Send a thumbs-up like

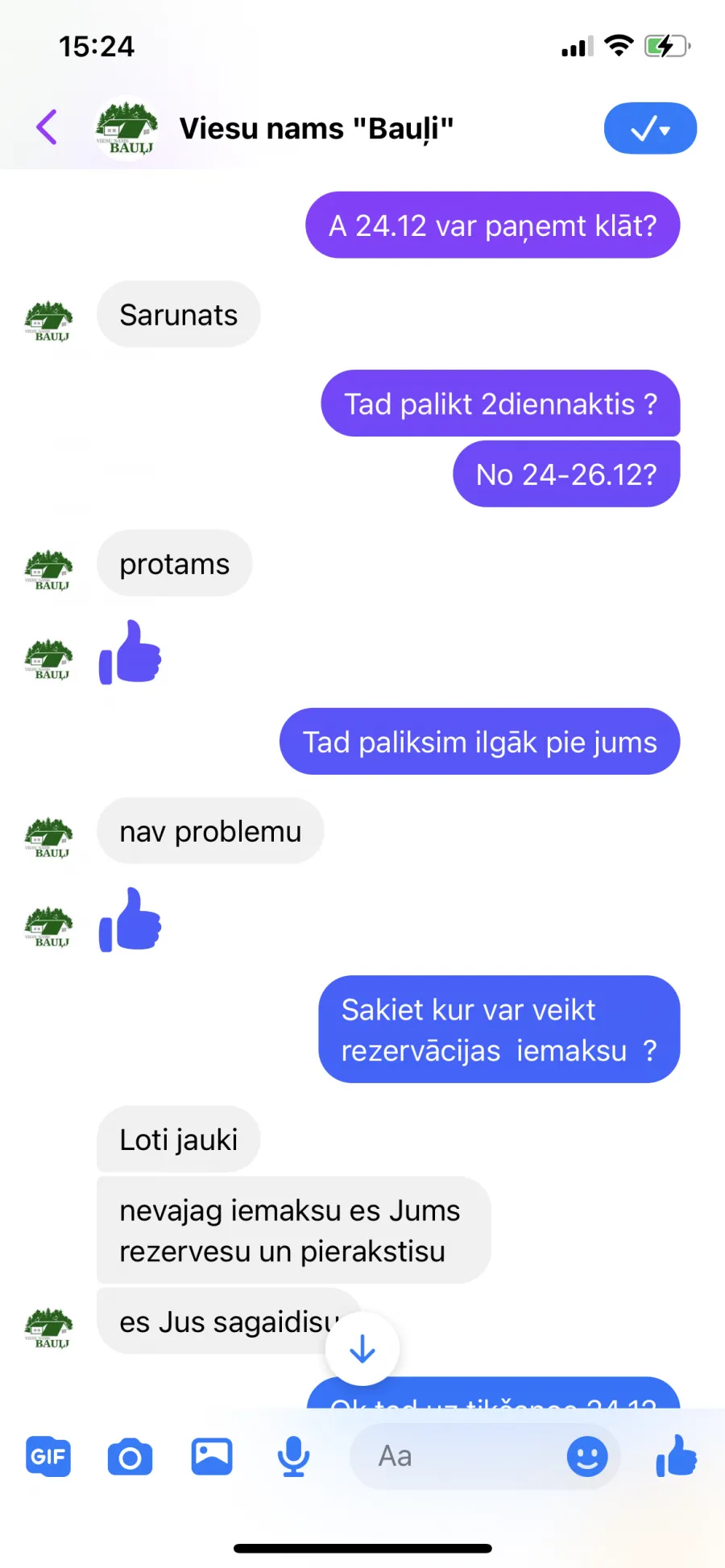676,1456
